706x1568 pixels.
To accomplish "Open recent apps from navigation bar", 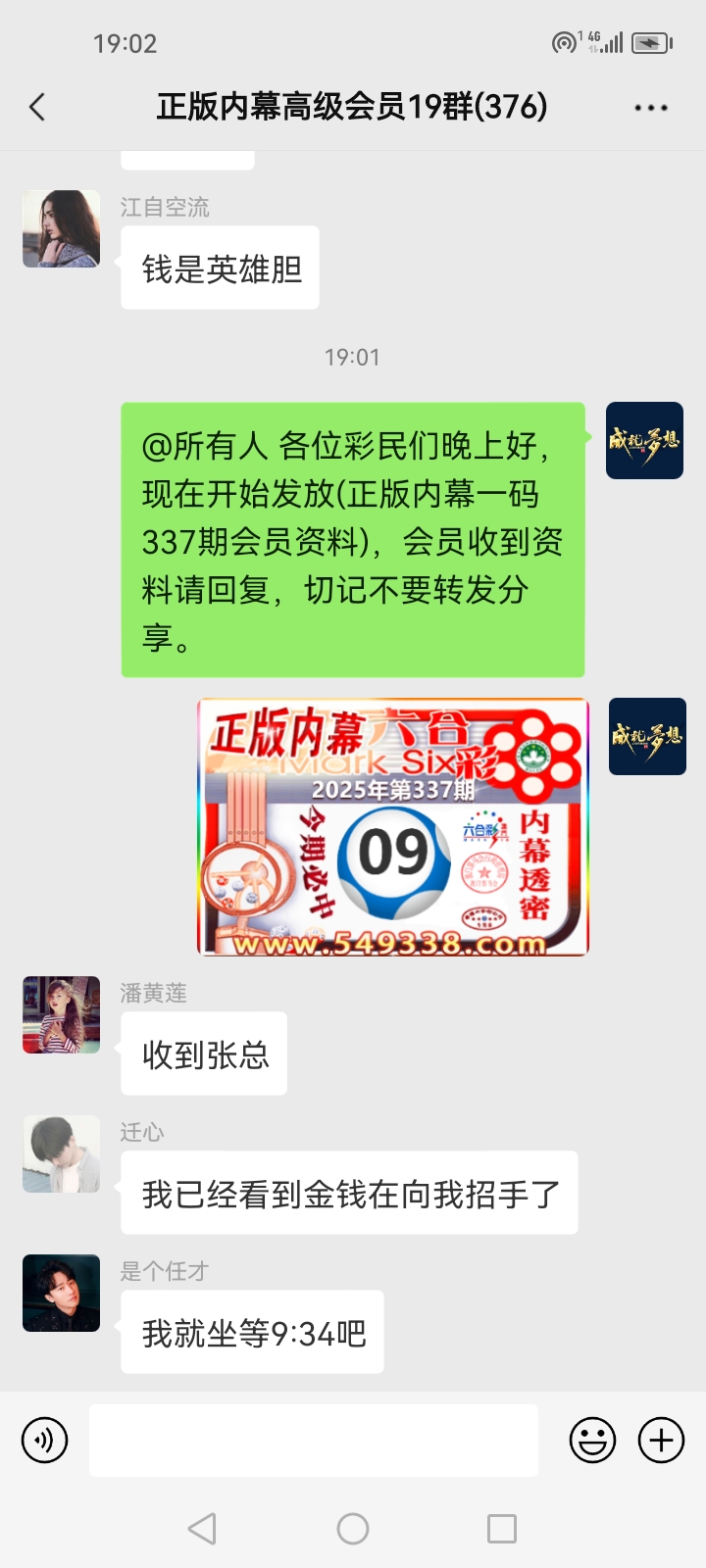I will (502, 1529).
